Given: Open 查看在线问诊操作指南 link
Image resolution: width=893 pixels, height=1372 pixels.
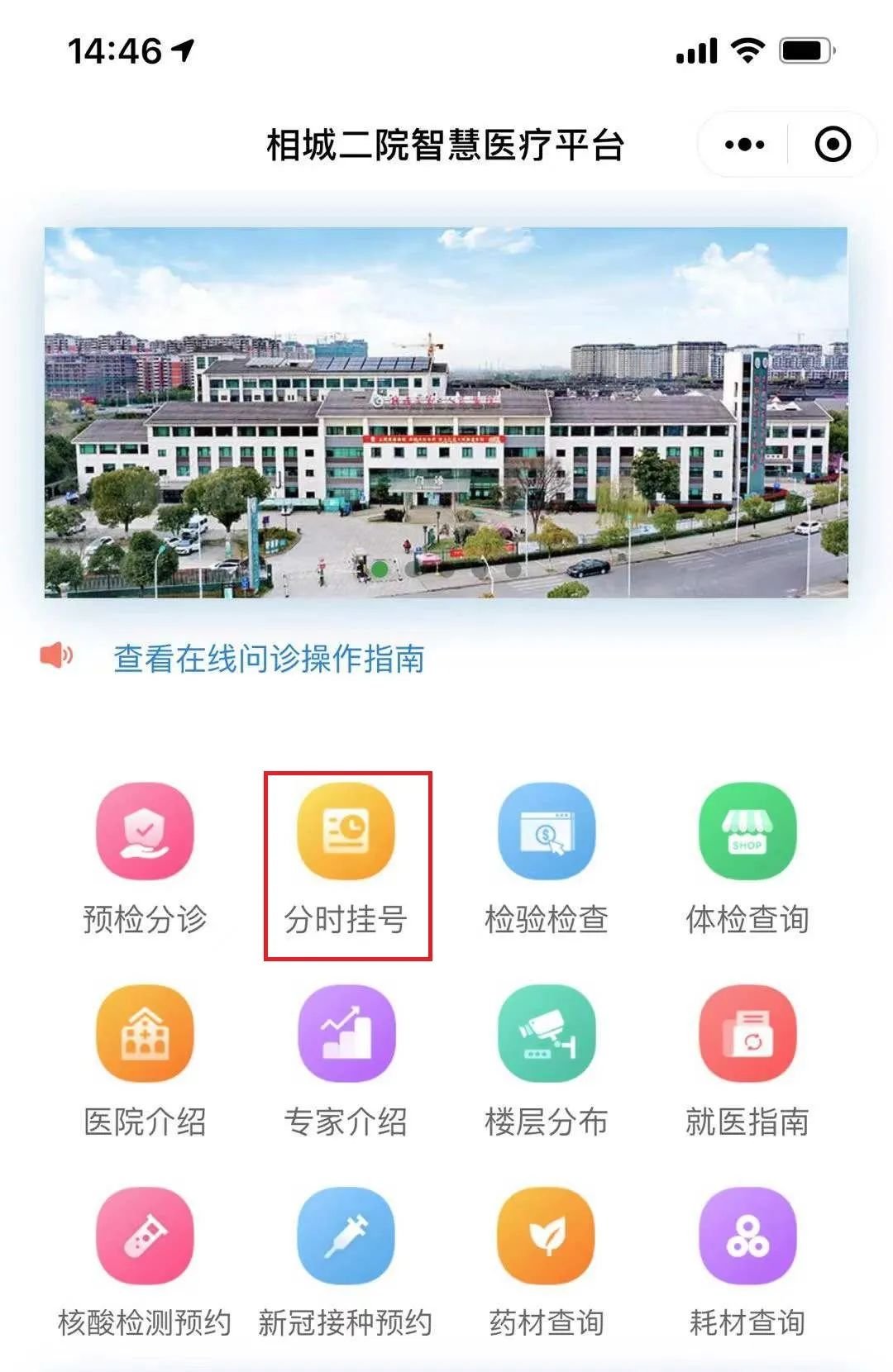Looking at the screenshot, I should (269, 659).
